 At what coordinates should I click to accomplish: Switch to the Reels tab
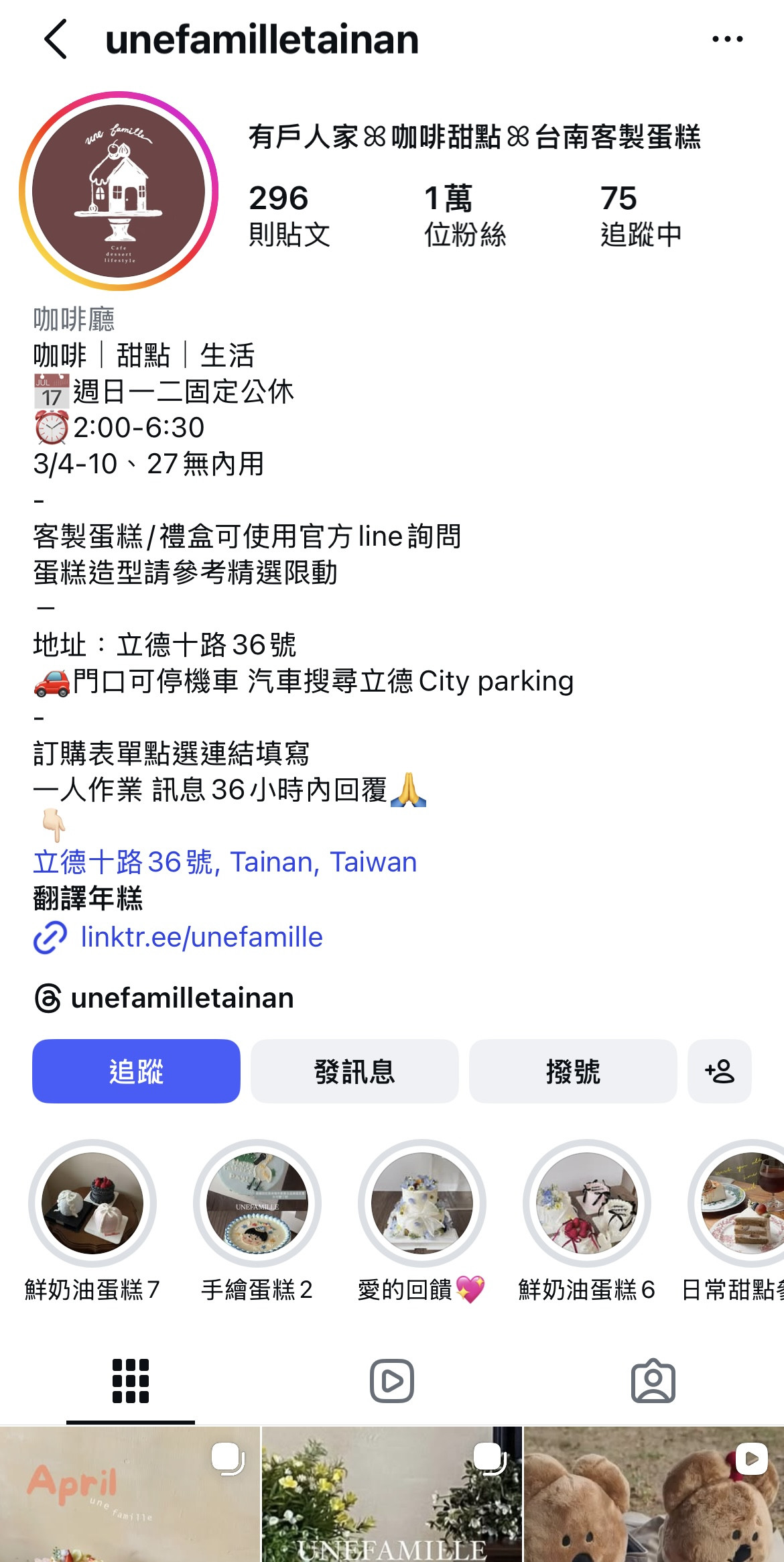(392, 1381)
